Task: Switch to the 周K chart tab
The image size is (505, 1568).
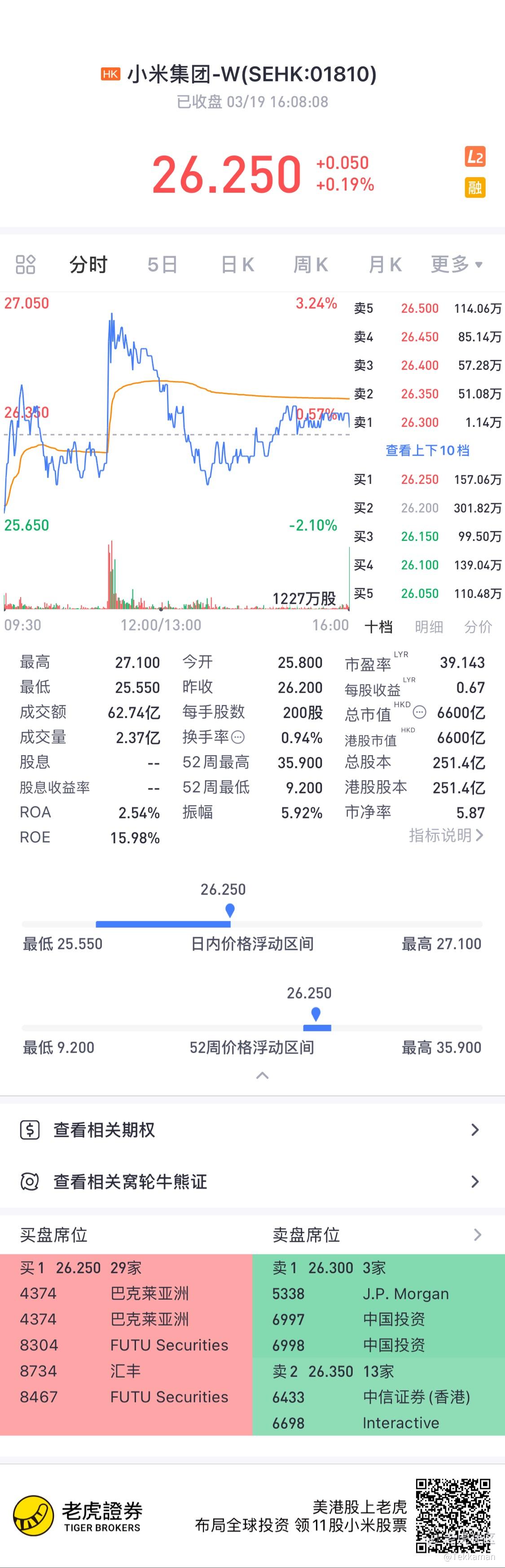Action: (311, 264)
